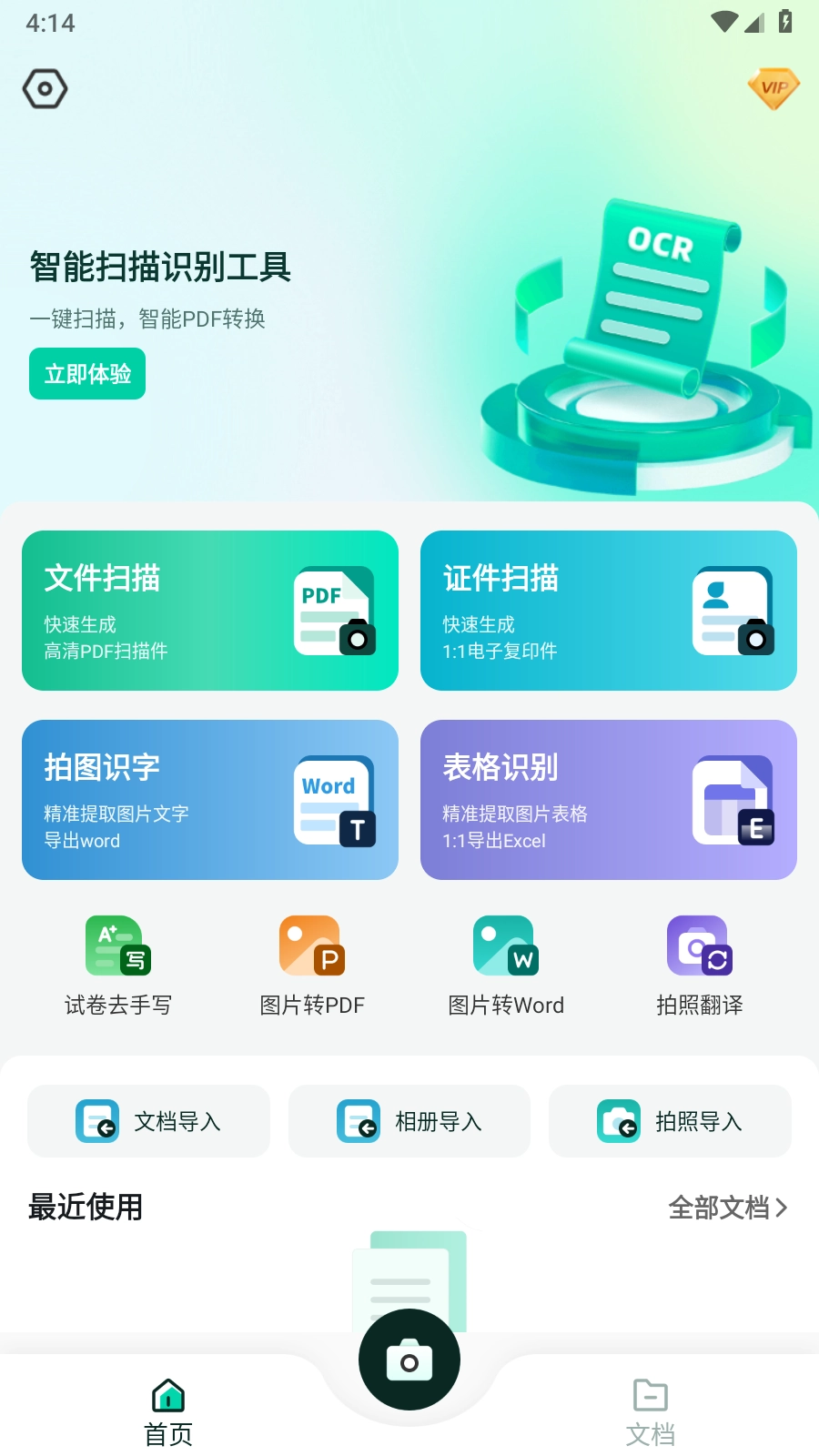Image resolution: width=819 pixels, height=1456 pixels.
Task: Open the VIP membership badge
Action: click(773, 88)
